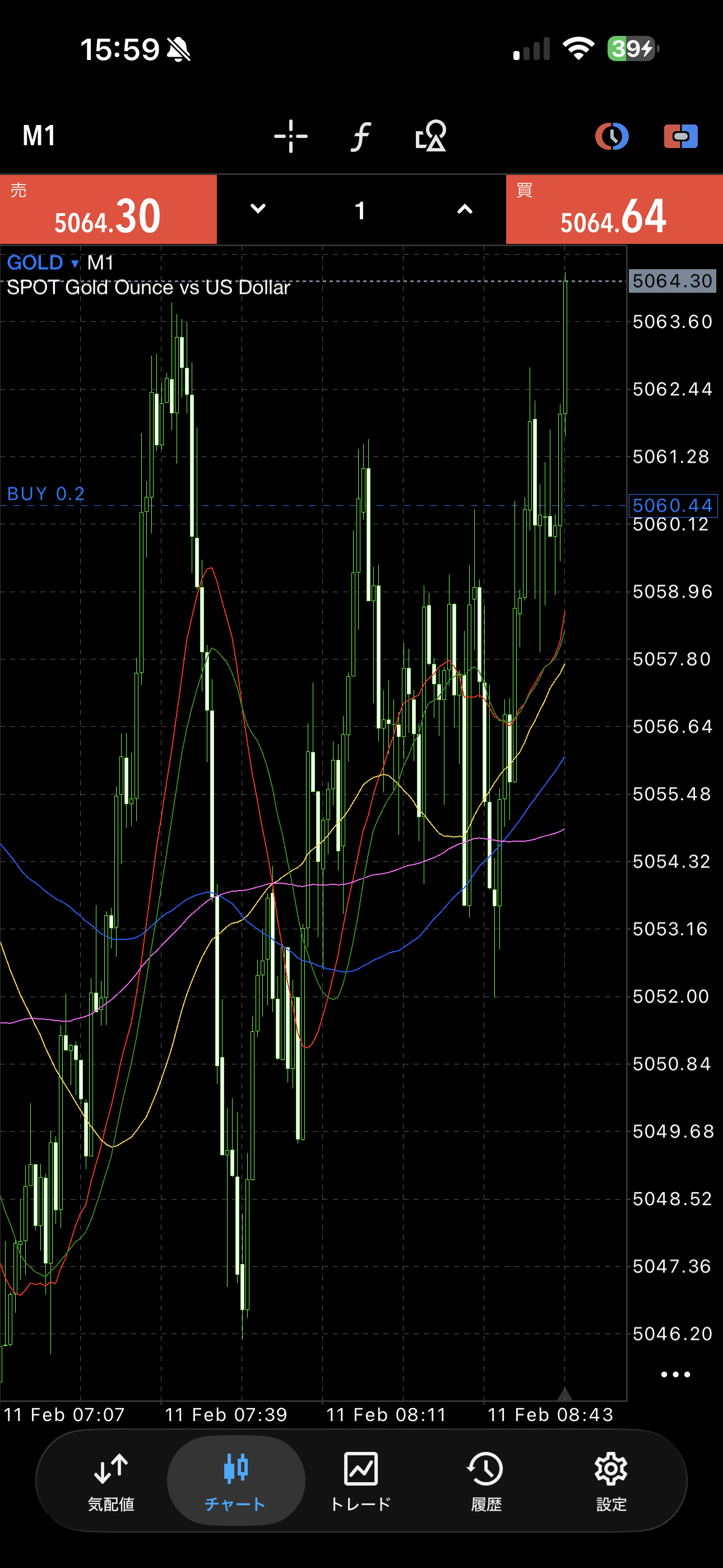Increase the lot volume
The height and width of the screenshot is (1568, 723).
click(465, 209)
